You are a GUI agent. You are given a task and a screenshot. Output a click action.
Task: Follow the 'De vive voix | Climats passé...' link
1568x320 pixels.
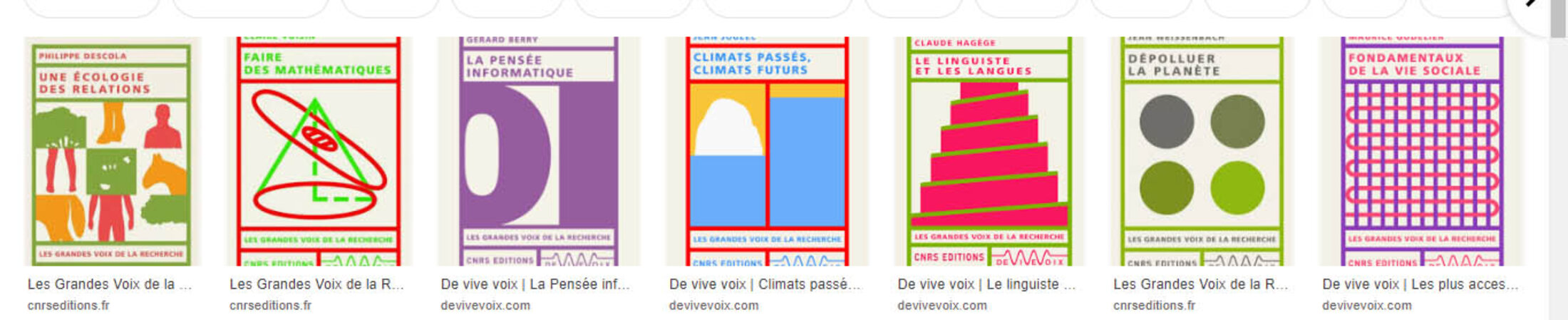tap(765, 284)
